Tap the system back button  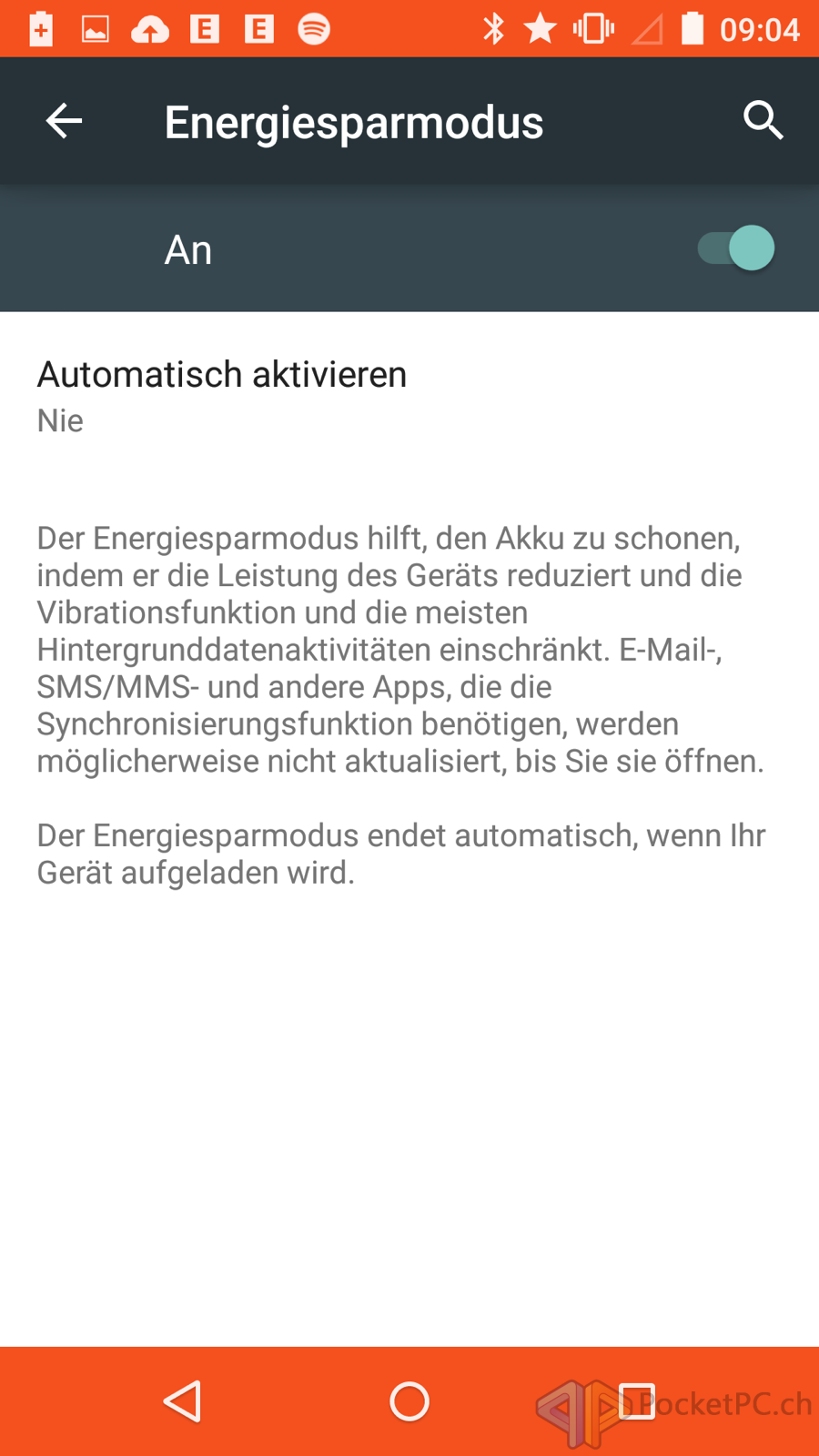(x=183, y=1400)
